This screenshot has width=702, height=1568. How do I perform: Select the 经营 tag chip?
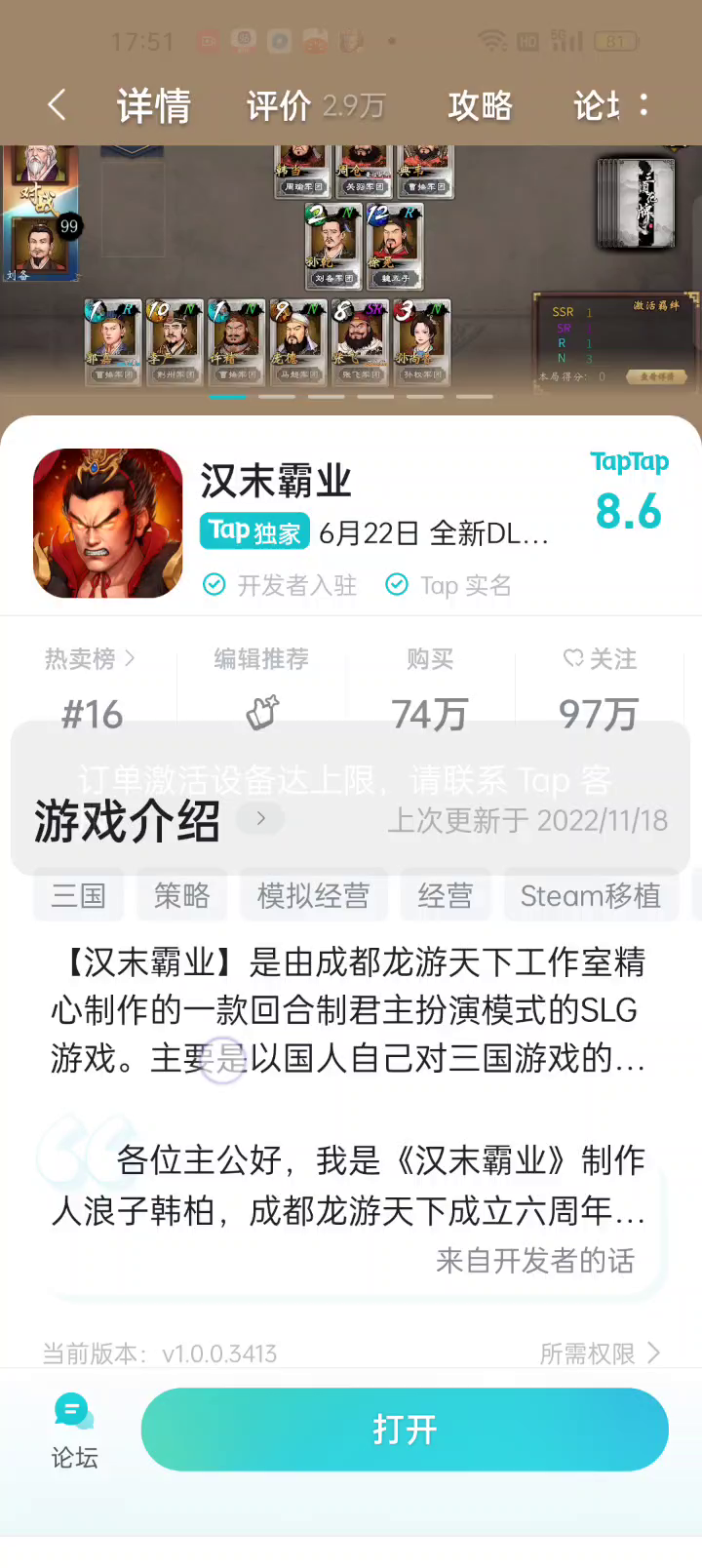point(446,895)
